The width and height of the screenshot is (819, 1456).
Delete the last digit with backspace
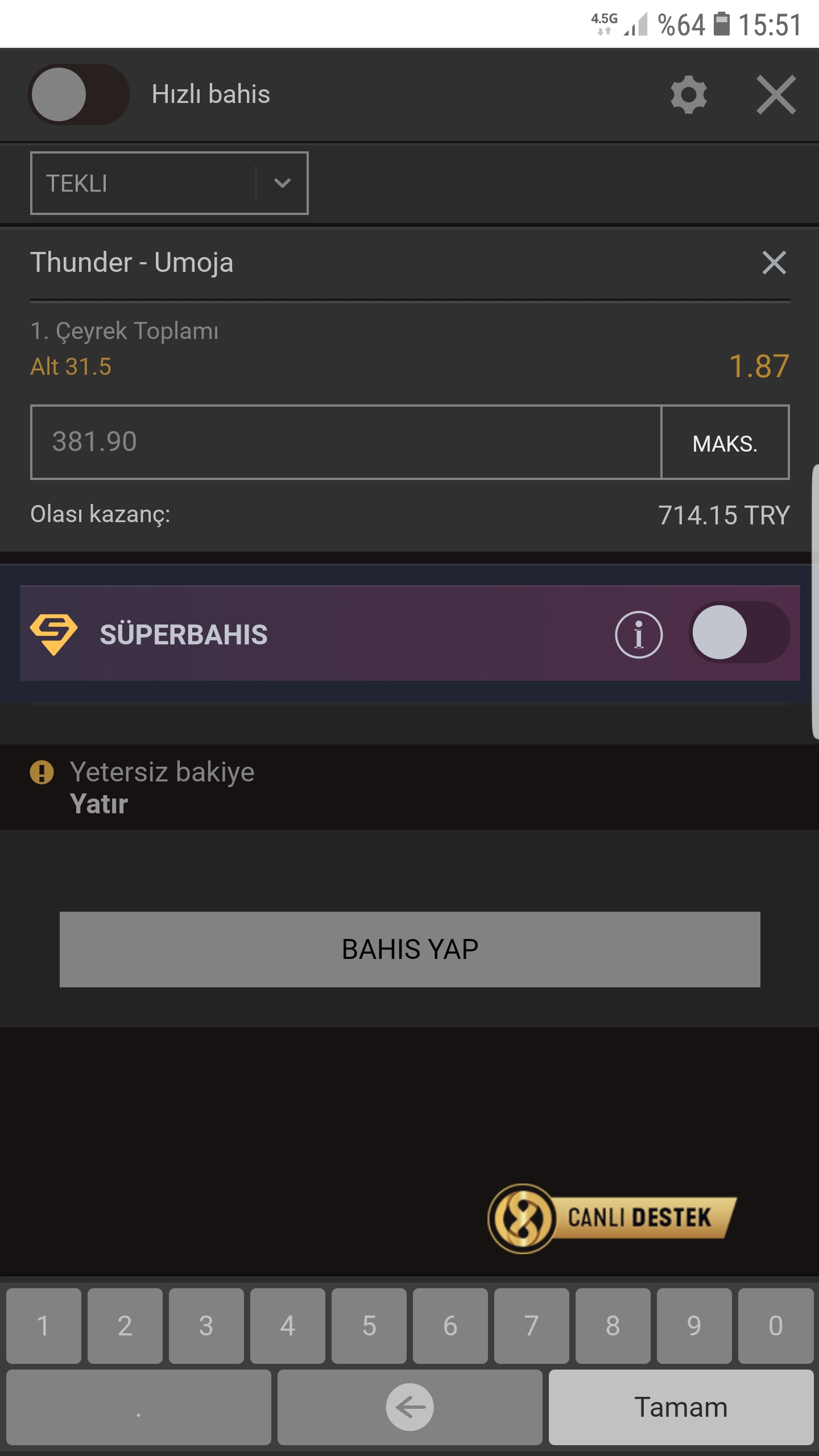coord(409,1407)
